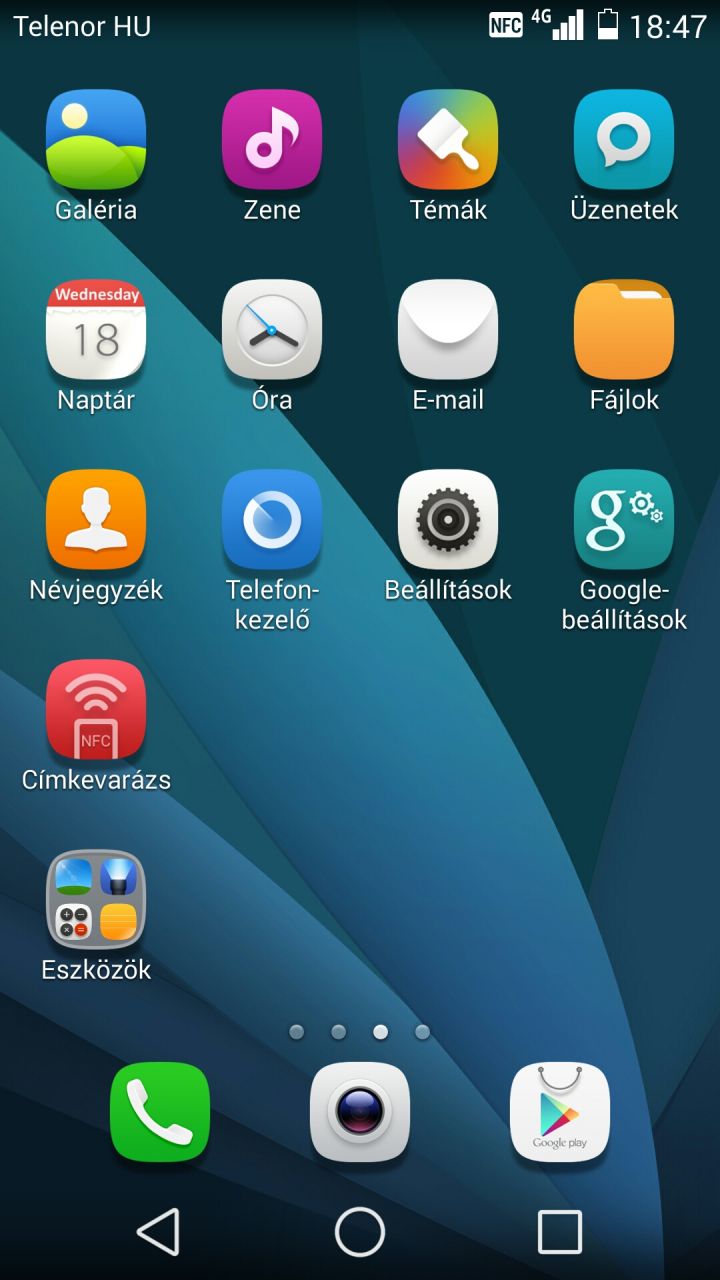This screenshot has height=1280, width=720.
Task: Open the Témák themes app
Action: click(448, 140)
